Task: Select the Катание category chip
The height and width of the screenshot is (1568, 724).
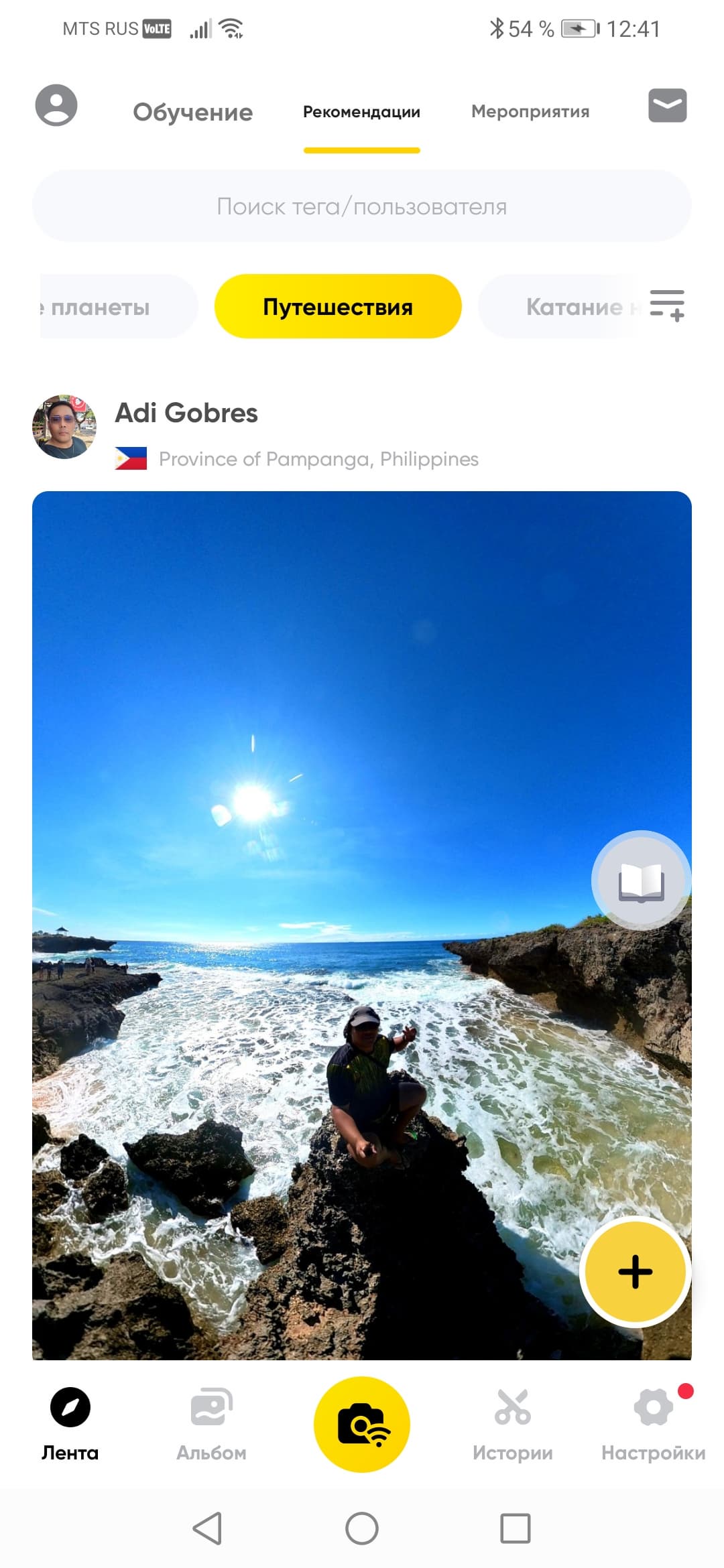Action: 563,307
